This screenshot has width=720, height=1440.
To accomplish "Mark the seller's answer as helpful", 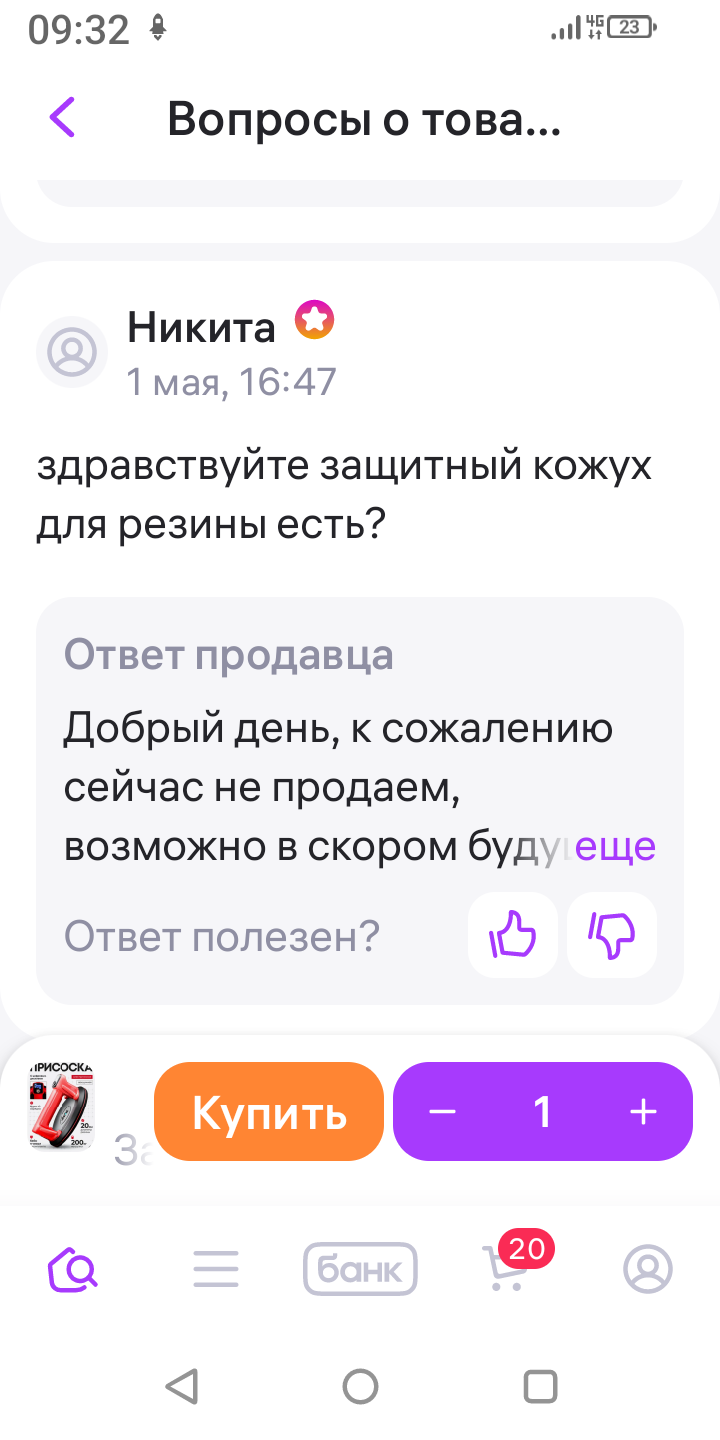I will coord(512,935).
